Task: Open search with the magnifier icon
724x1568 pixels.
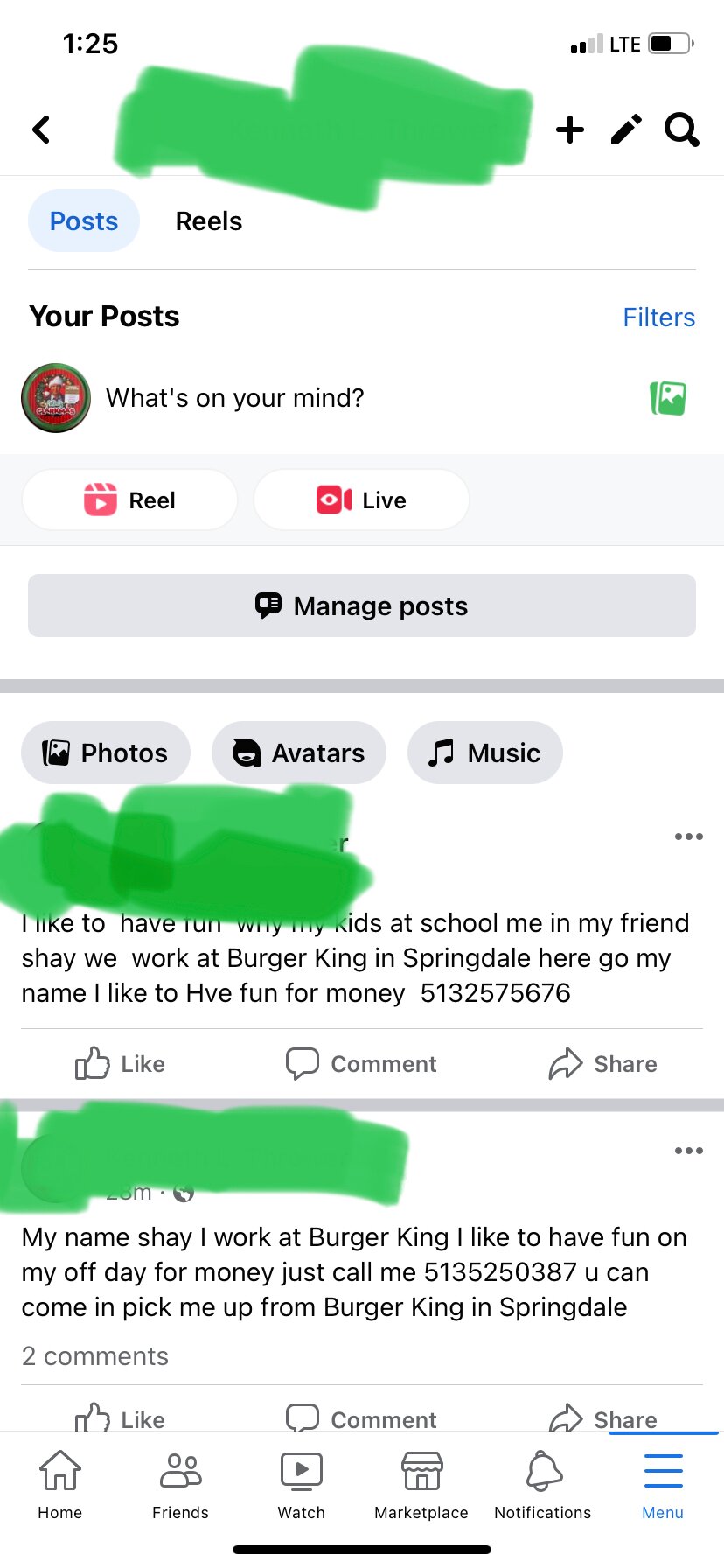Action: (681, 129)
